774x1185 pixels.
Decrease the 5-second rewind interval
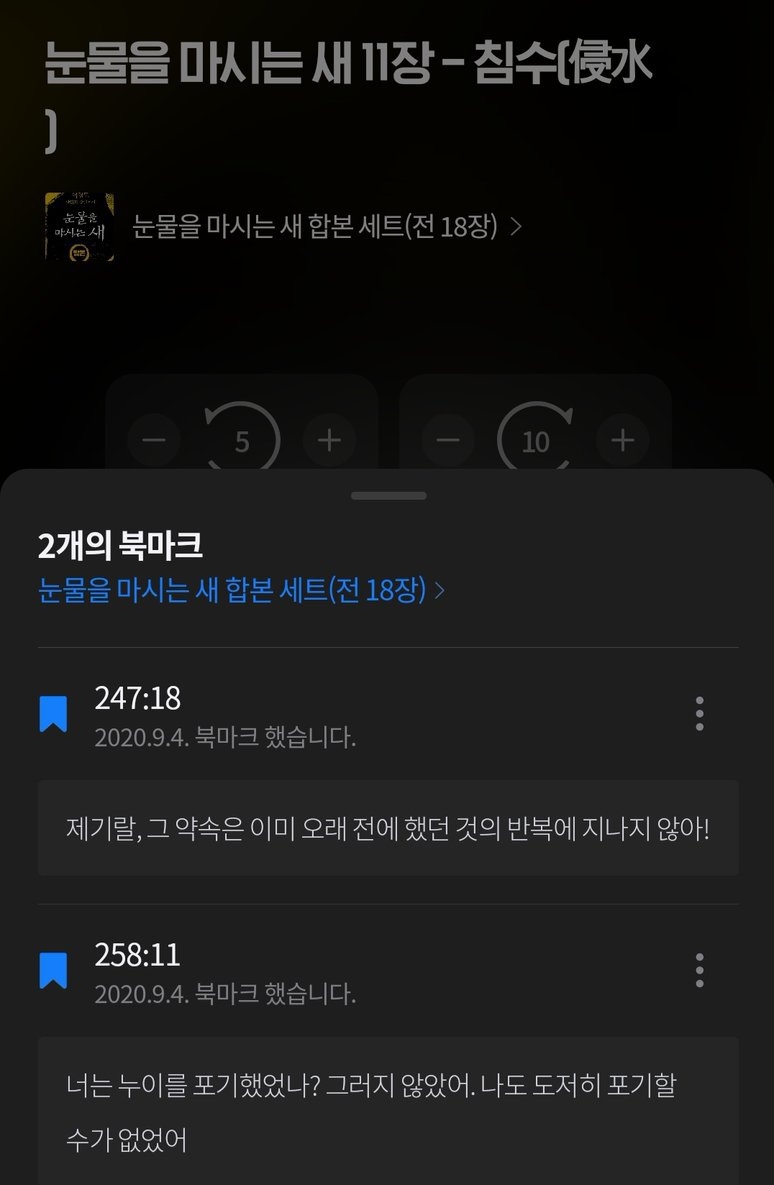pyautogui.click(x=154, y=440)
